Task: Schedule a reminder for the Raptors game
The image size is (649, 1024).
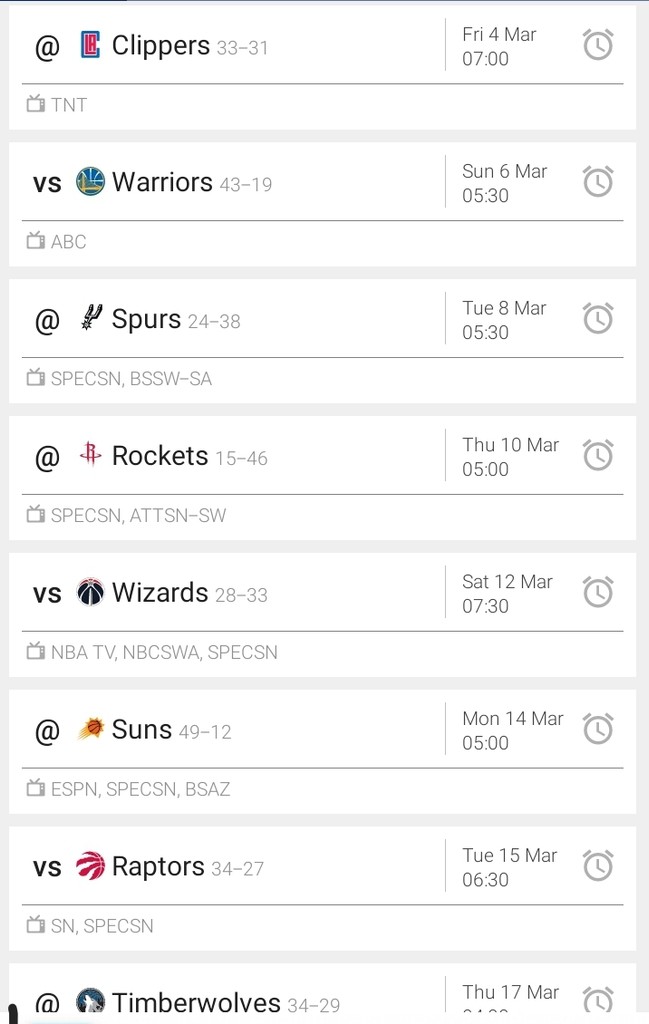Action: click(x=598, y=866)
